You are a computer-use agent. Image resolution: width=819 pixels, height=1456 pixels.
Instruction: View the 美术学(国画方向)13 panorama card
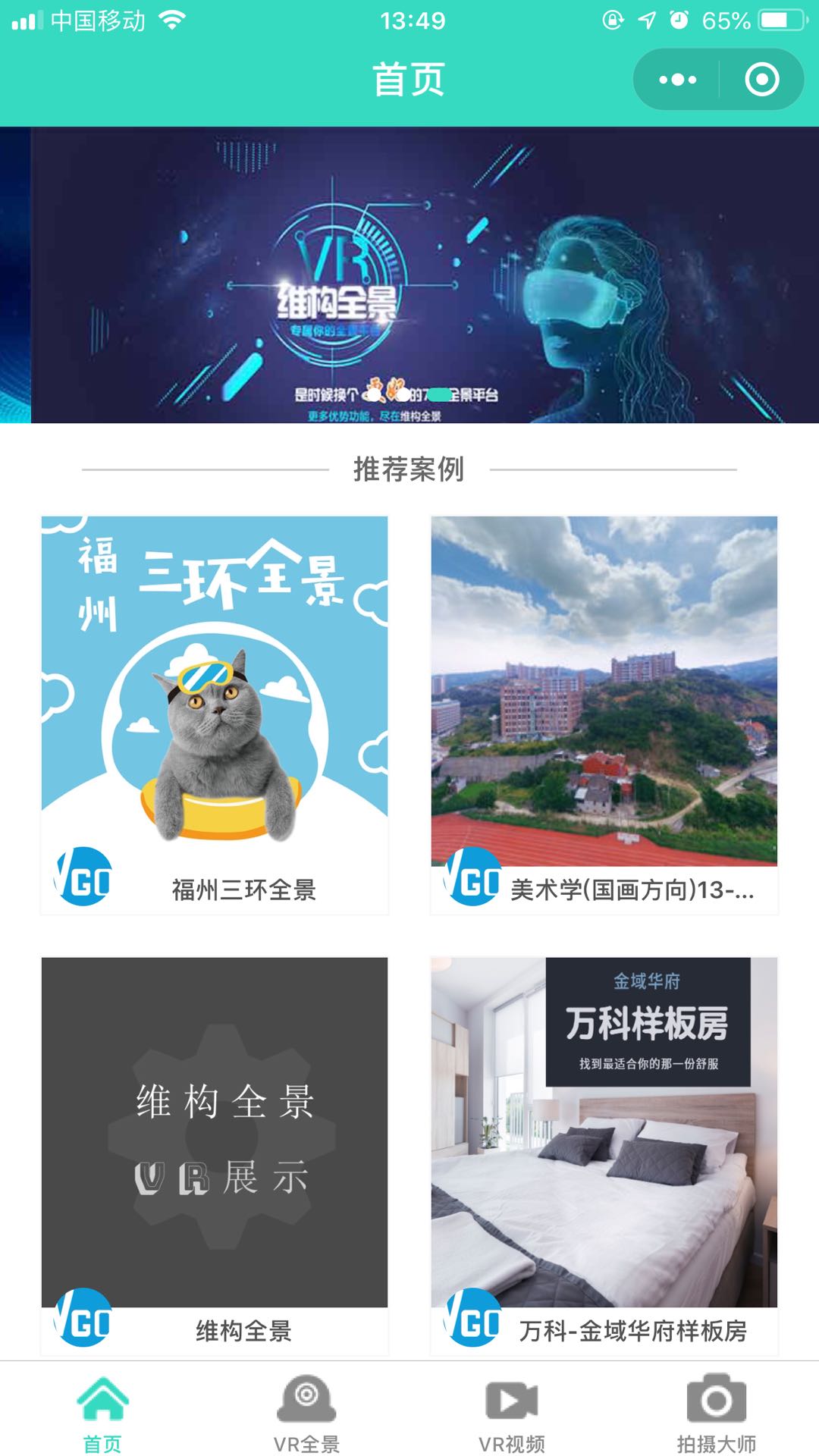click(604, 713)
